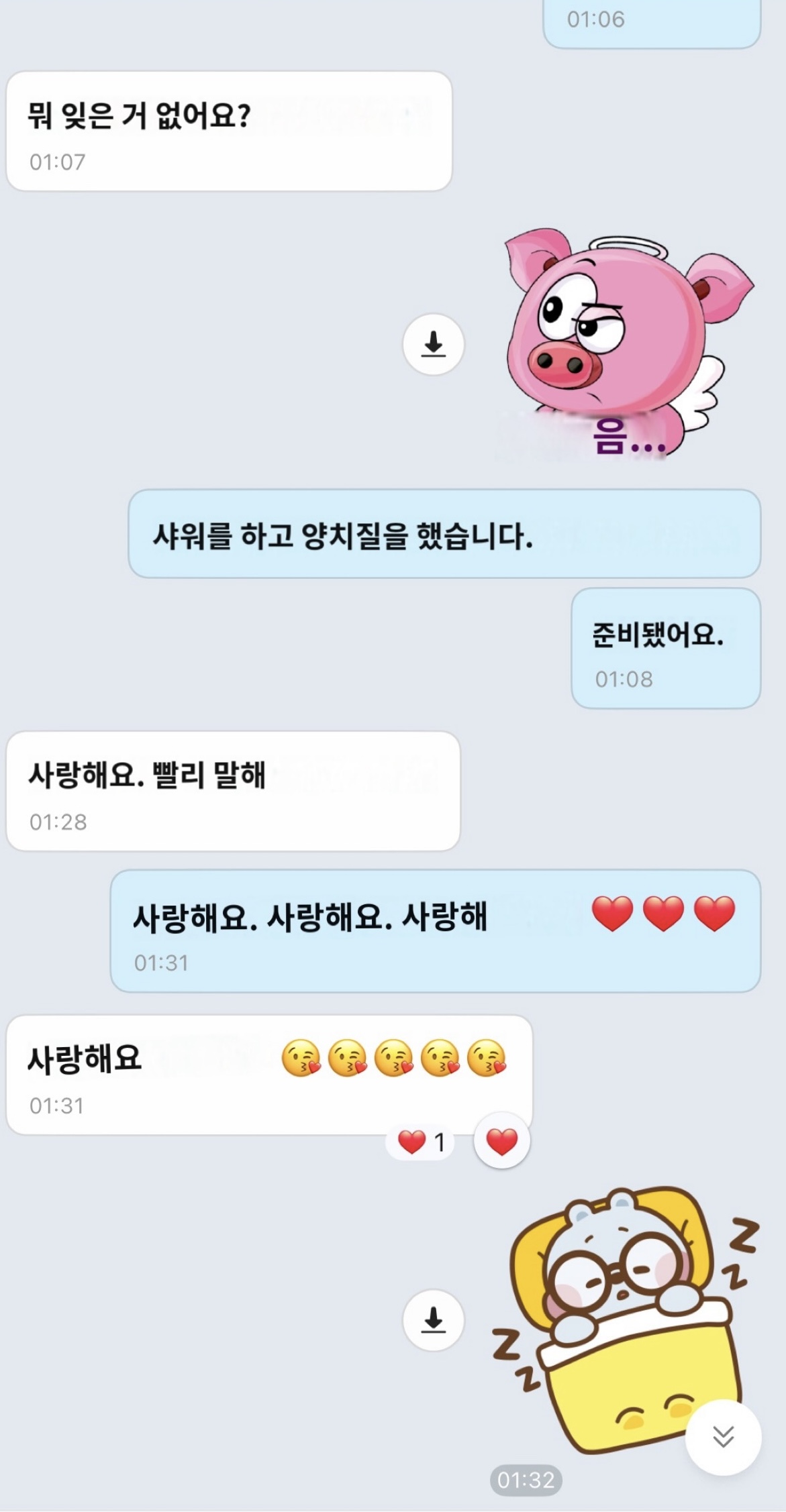Download the sleeping character sticker
Viewport: 786px width, 1512px height.
tap(433, 1319)
